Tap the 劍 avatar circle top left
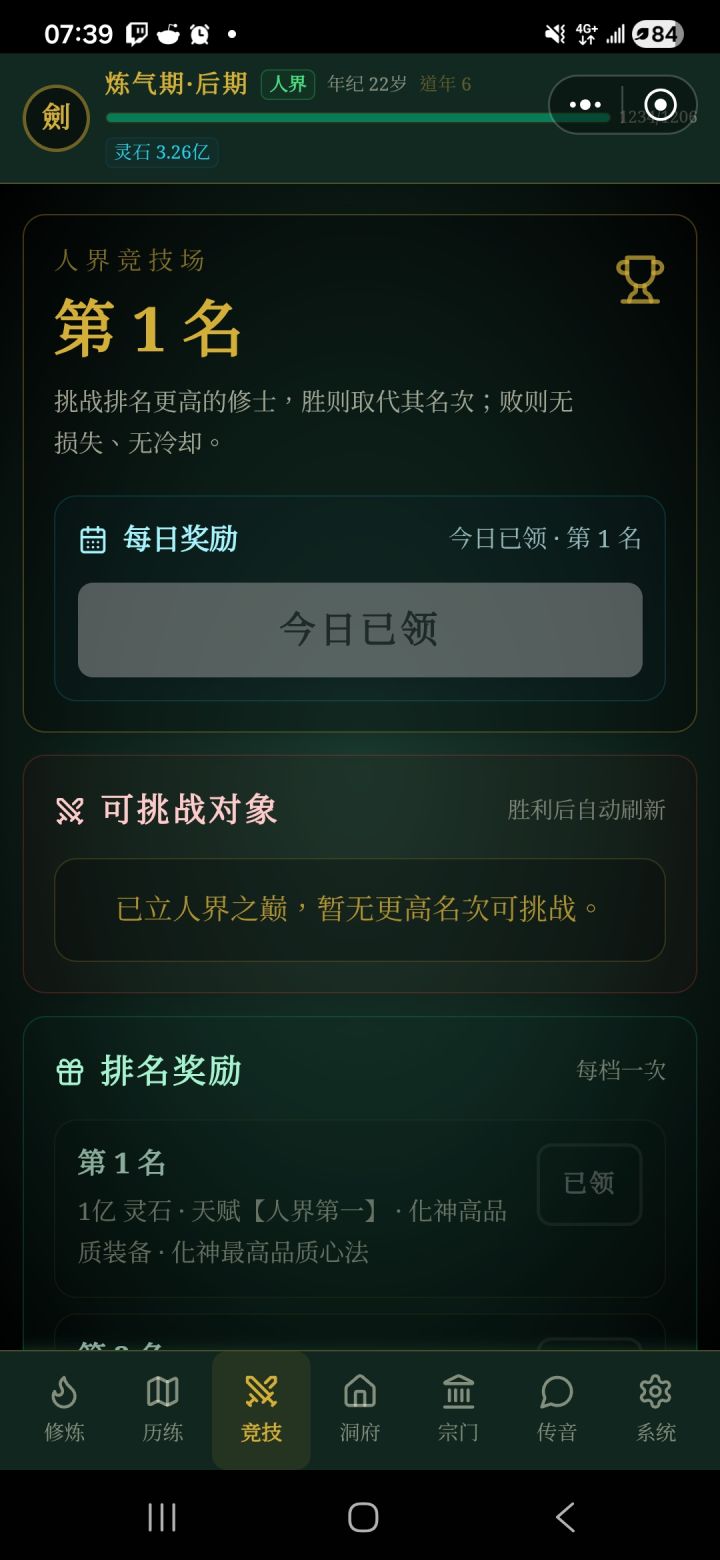 point(56,117)
